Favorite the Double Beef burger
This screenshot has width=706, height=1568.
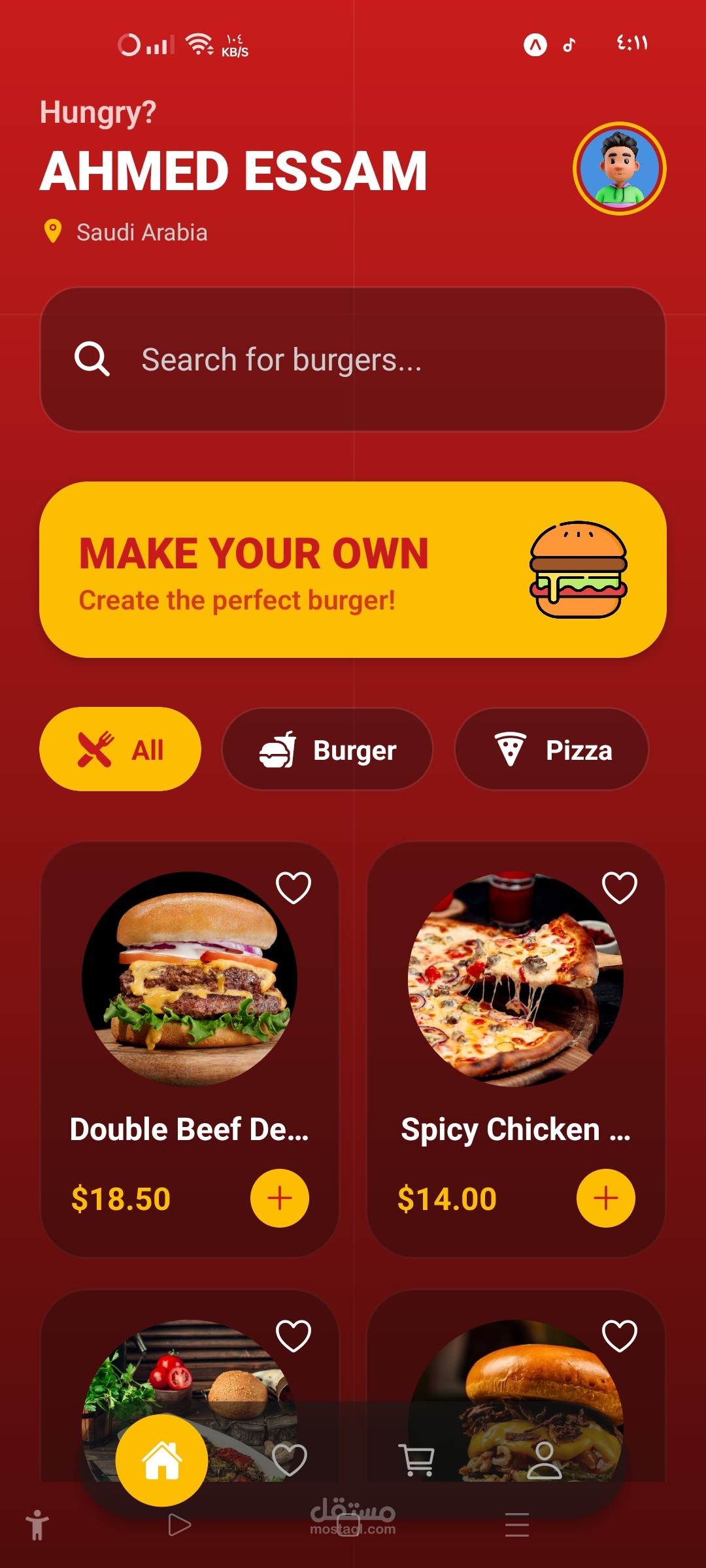[294, 887]
